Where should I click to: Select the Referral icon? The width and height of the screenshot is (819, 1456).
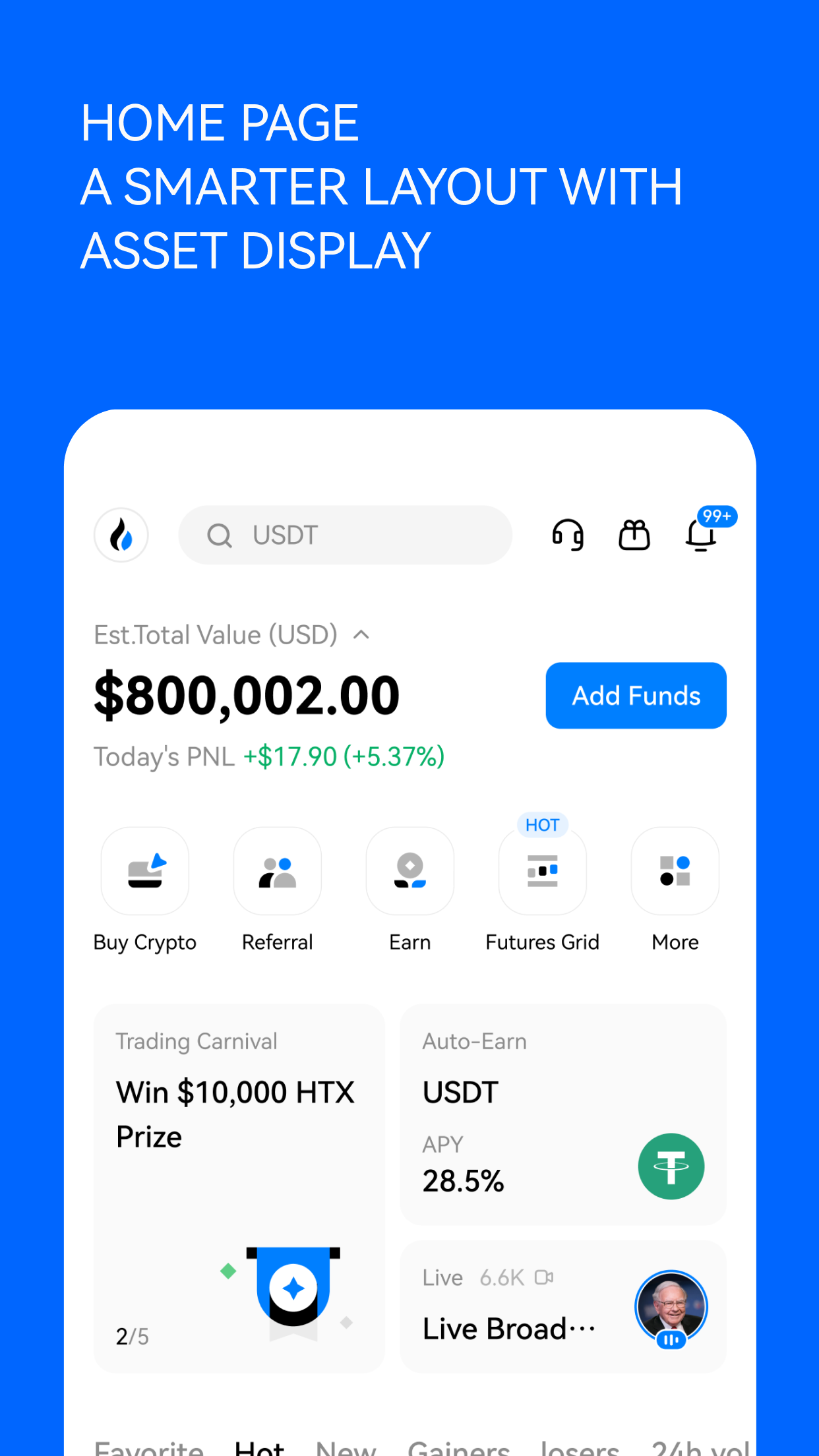[x=277, y=870]
